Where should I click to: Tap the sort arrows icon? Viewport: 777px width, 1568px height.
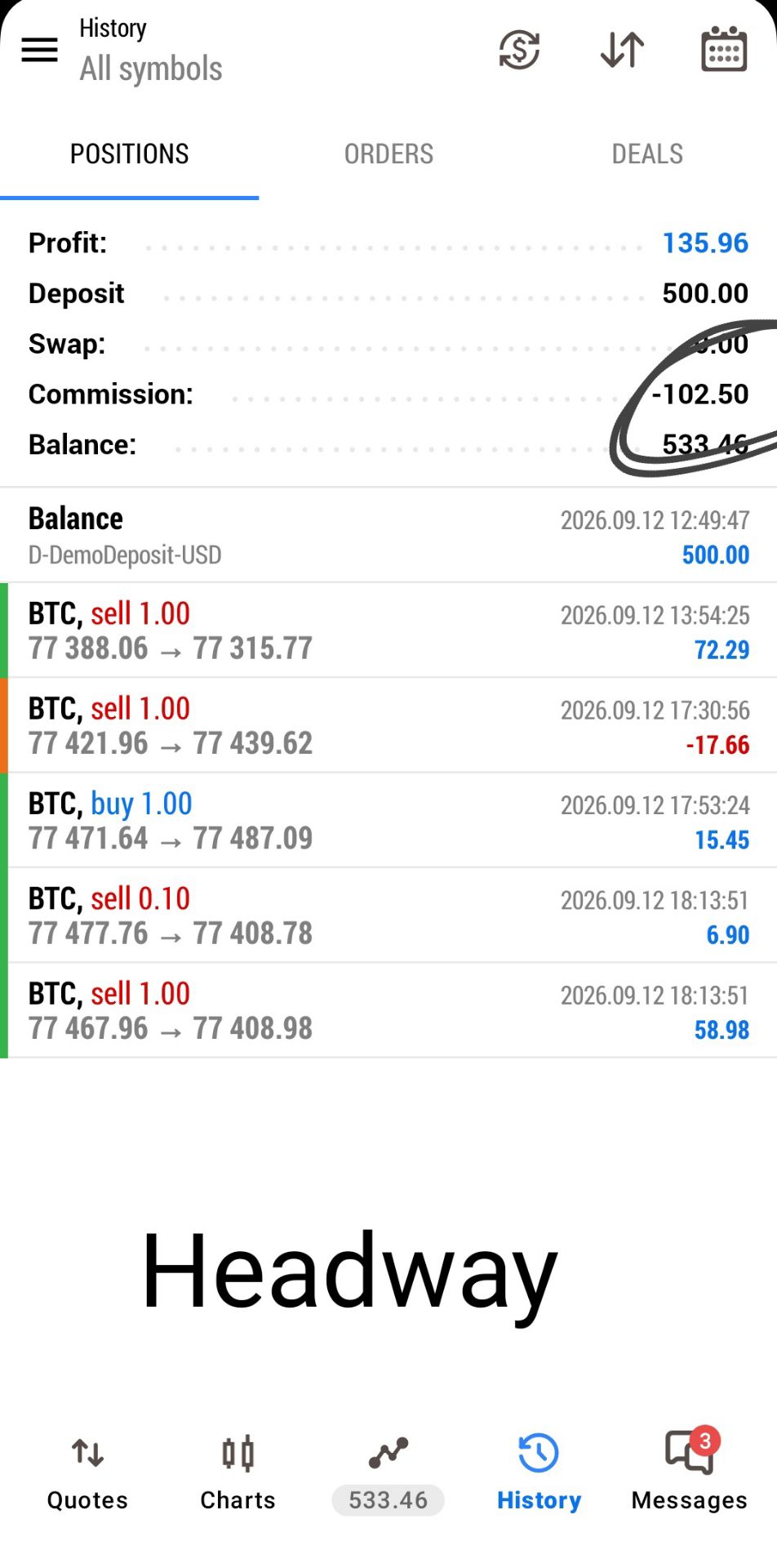click(622, 50)
